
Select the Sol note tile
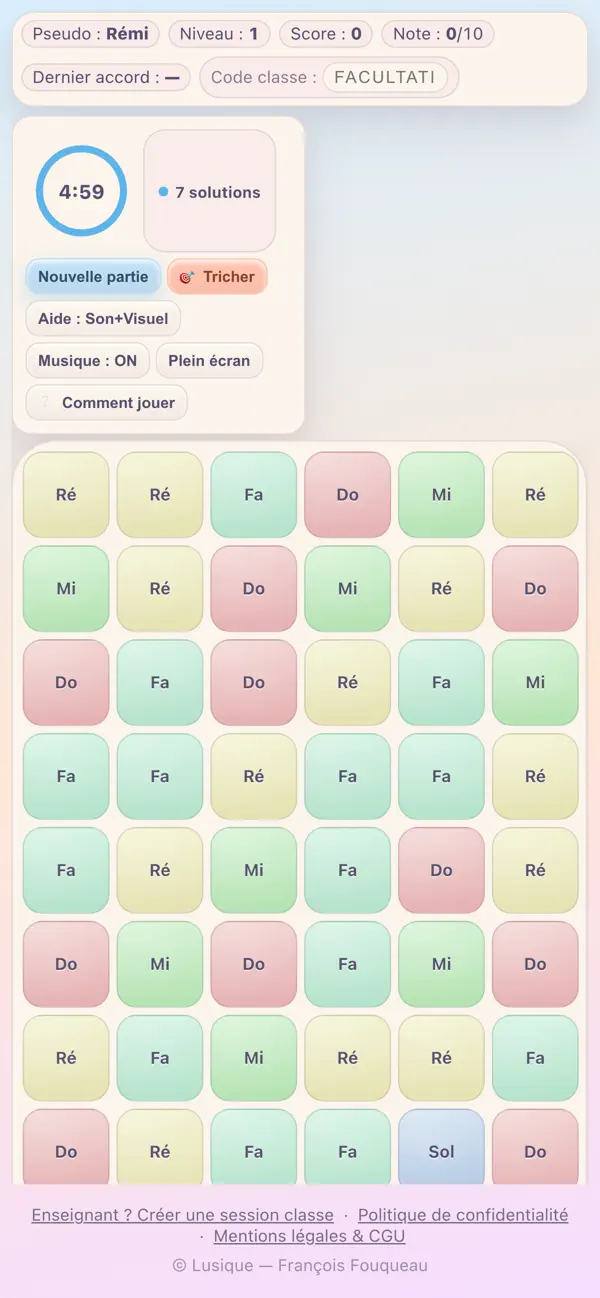[441, 1151]
